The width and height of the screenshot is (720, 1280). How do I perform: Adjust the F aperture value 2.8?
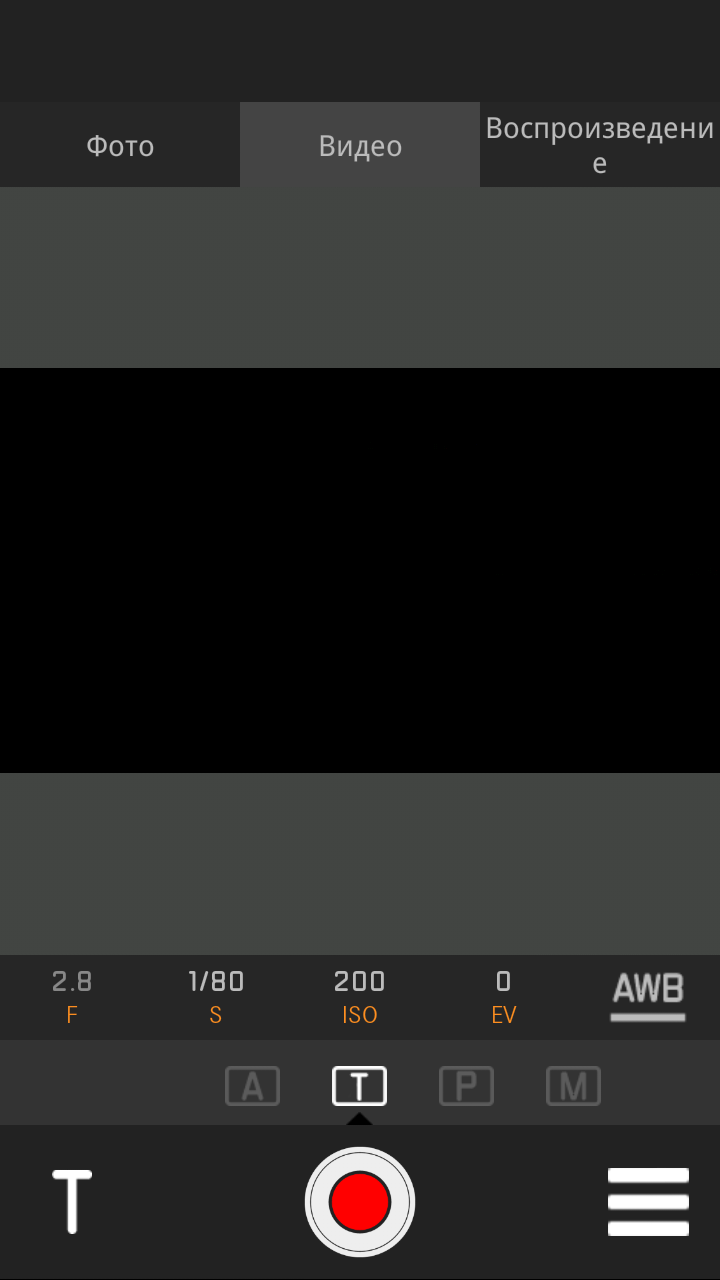pyautogui.click(x=72, y=997)
